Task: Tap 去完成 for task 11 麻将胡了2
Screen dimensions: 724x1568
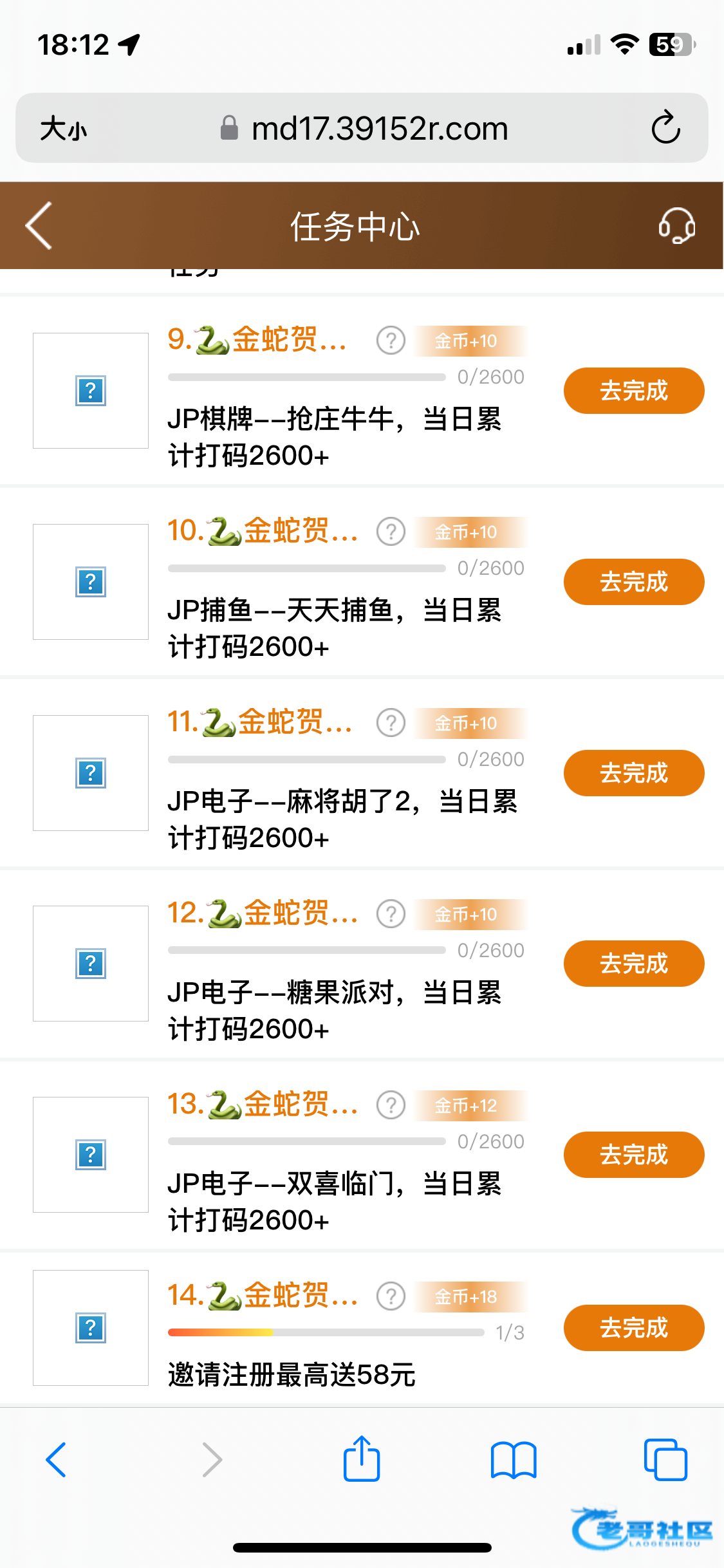Action: (x=633, y=773)
